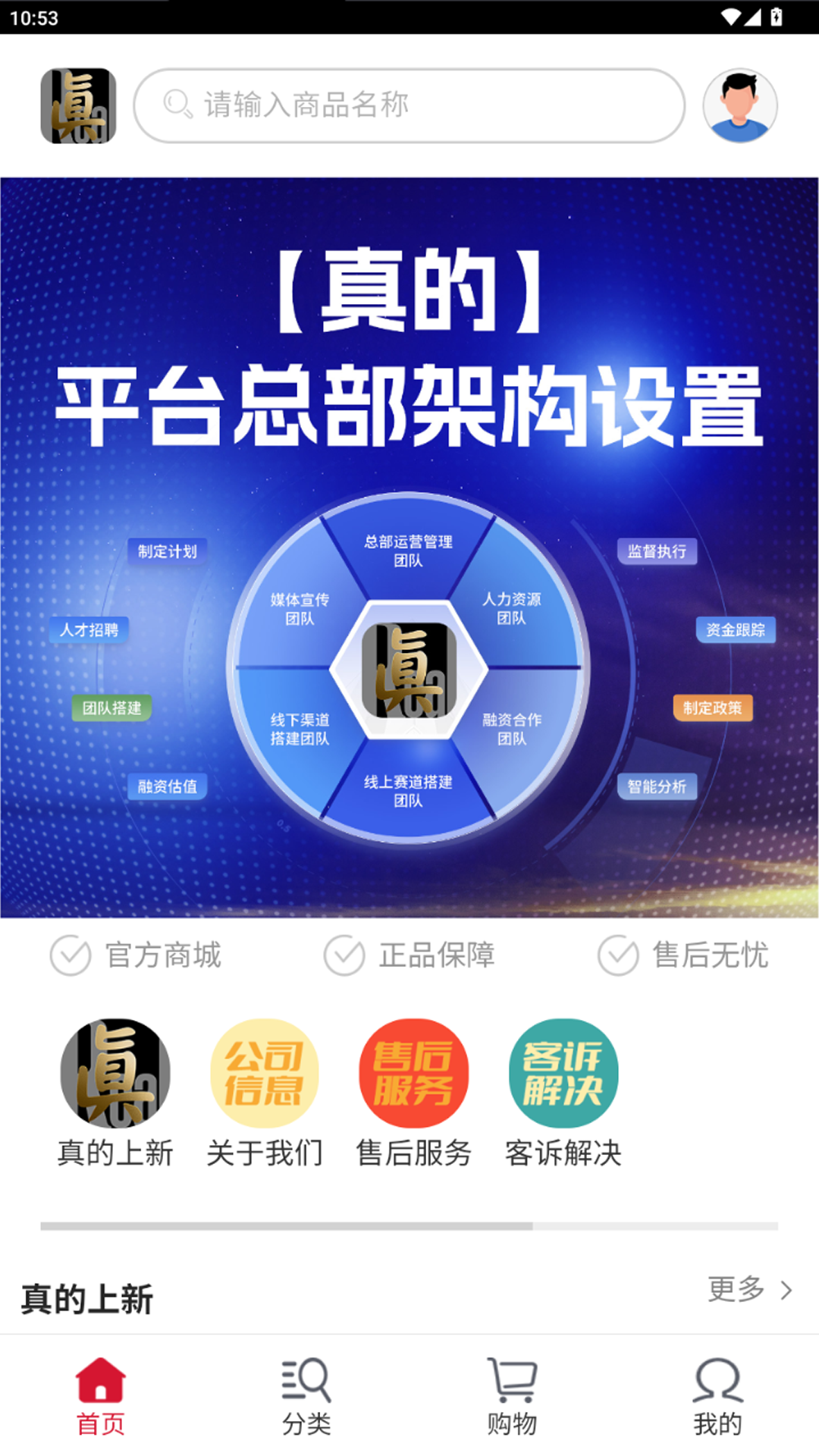
Task: Open the 购物 cart tab
Action: coord(512,1397)
